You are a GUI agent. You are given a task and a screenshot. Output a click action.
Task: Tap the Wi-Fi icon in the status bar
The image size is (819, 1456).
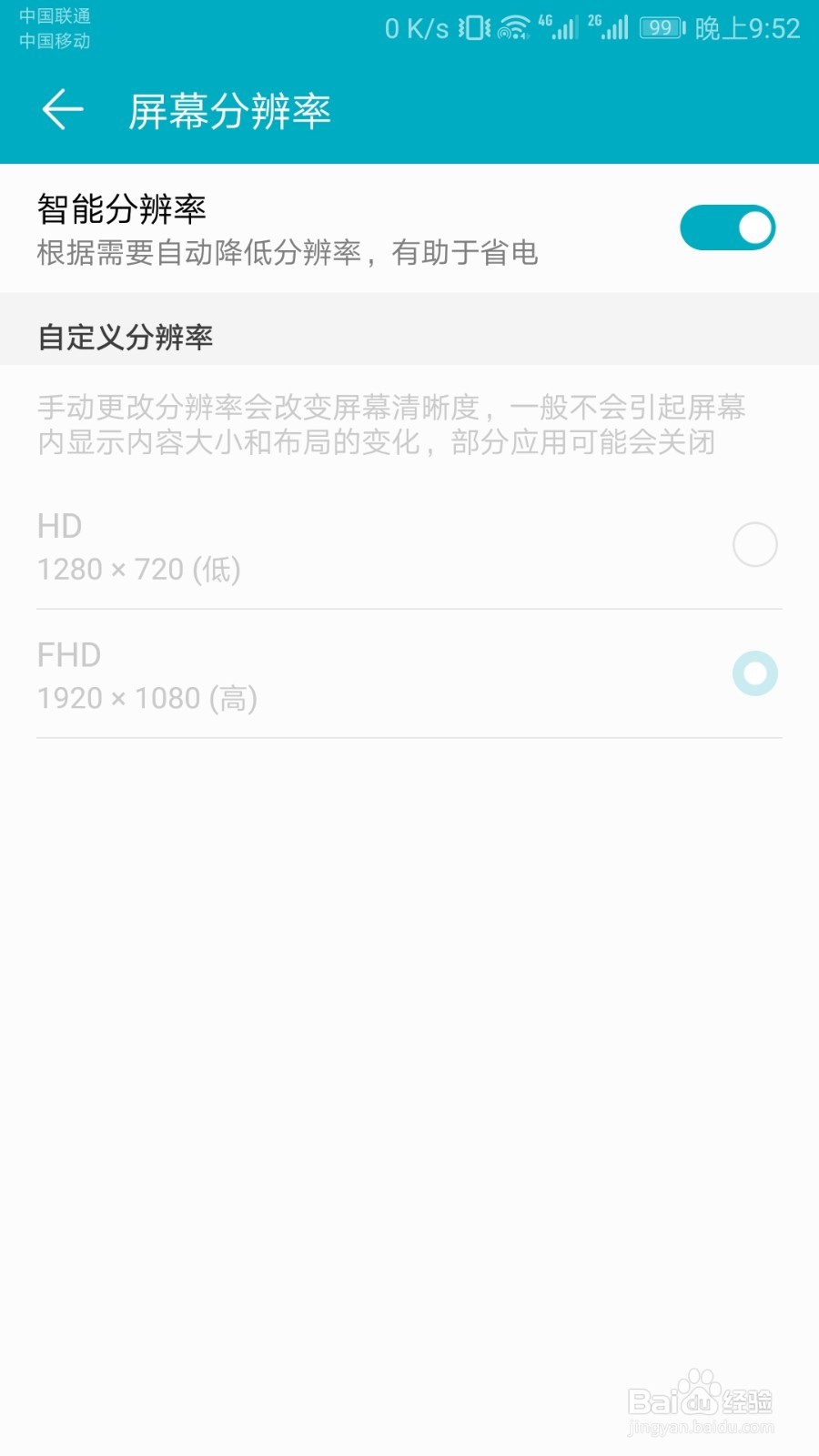tap(512, 28)
